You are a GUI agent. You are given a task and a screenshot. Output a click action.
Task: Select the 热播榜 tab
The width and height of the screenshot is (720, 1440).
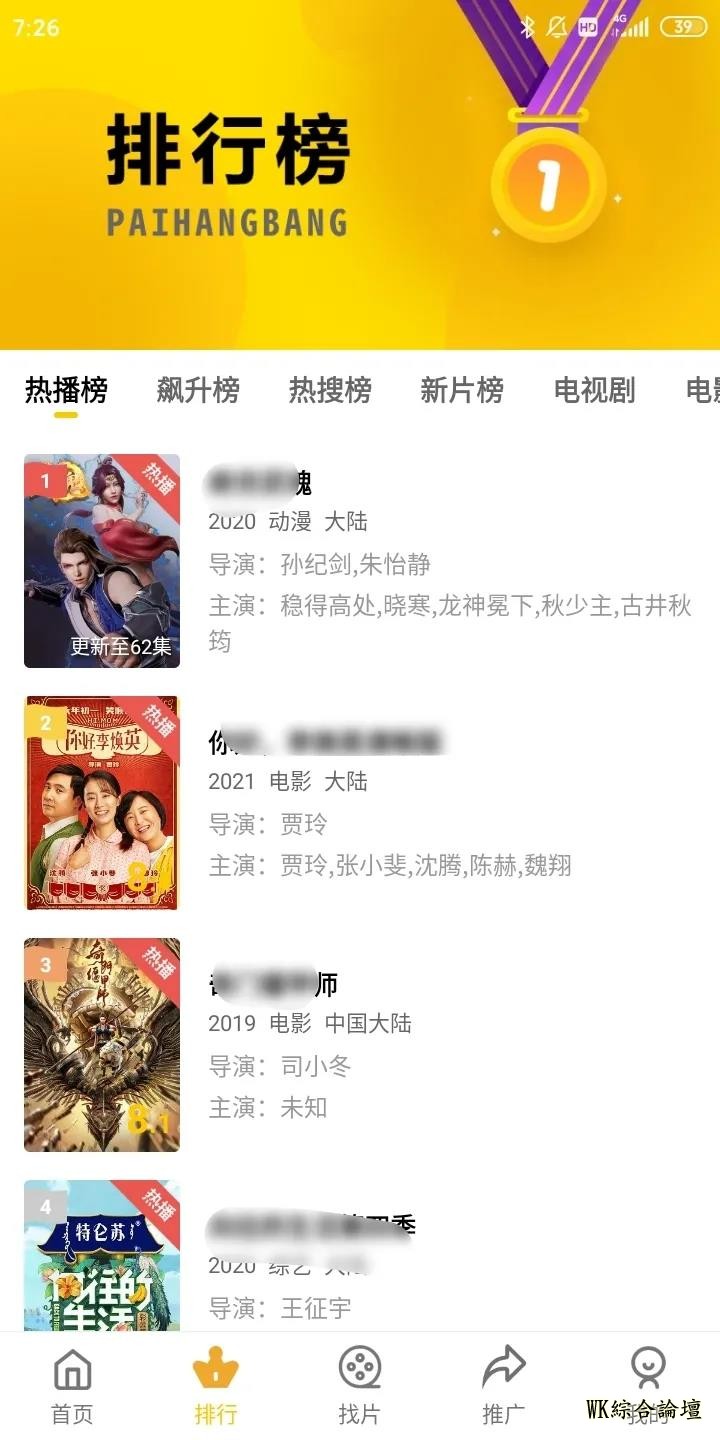(x=66, y=390)
